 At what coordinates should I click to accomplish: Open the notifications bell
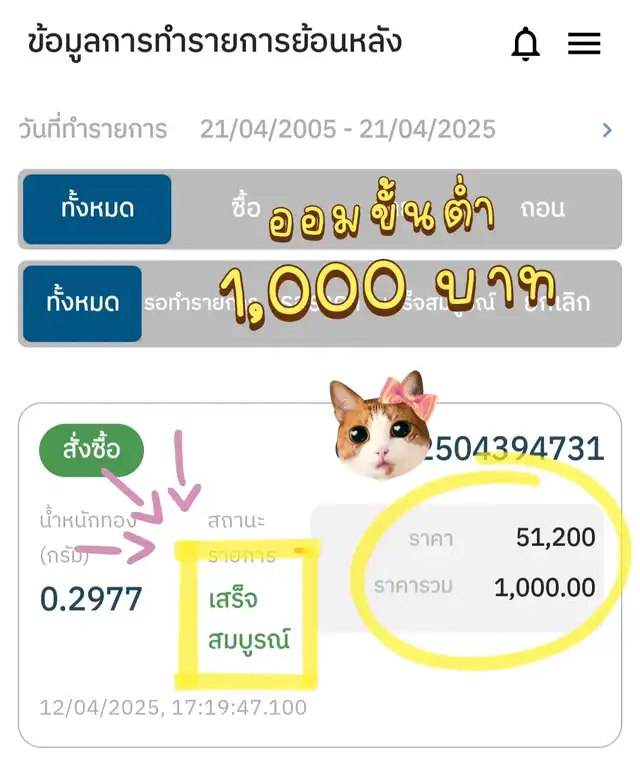coord(525,44)
